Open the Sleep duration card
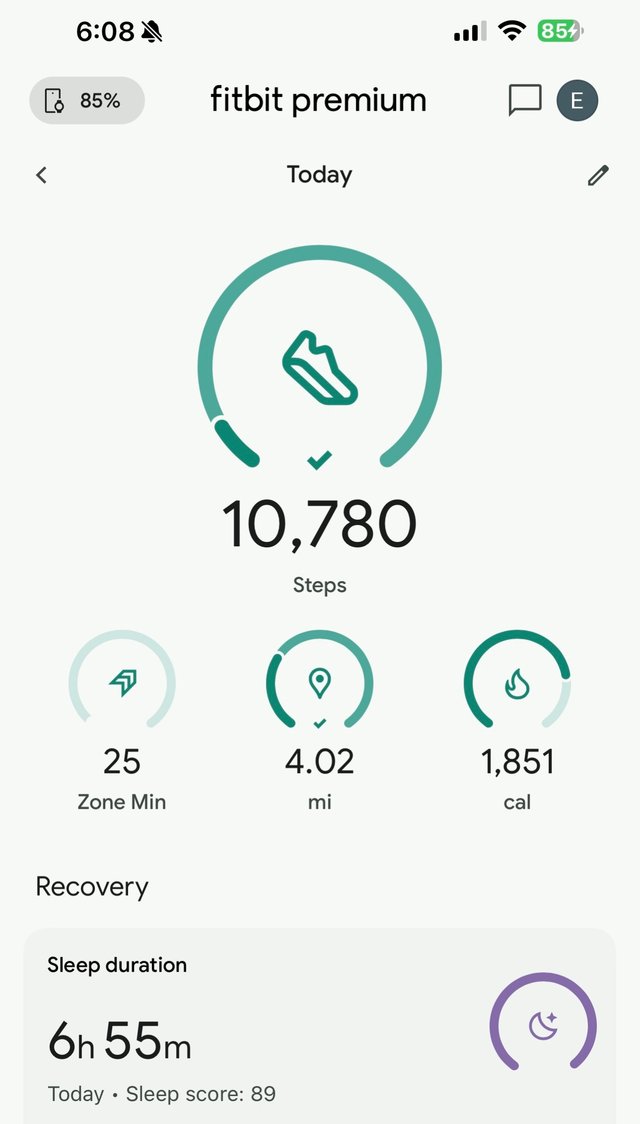This screenshot has height=1124, width=640. [x=319, y=1030]
